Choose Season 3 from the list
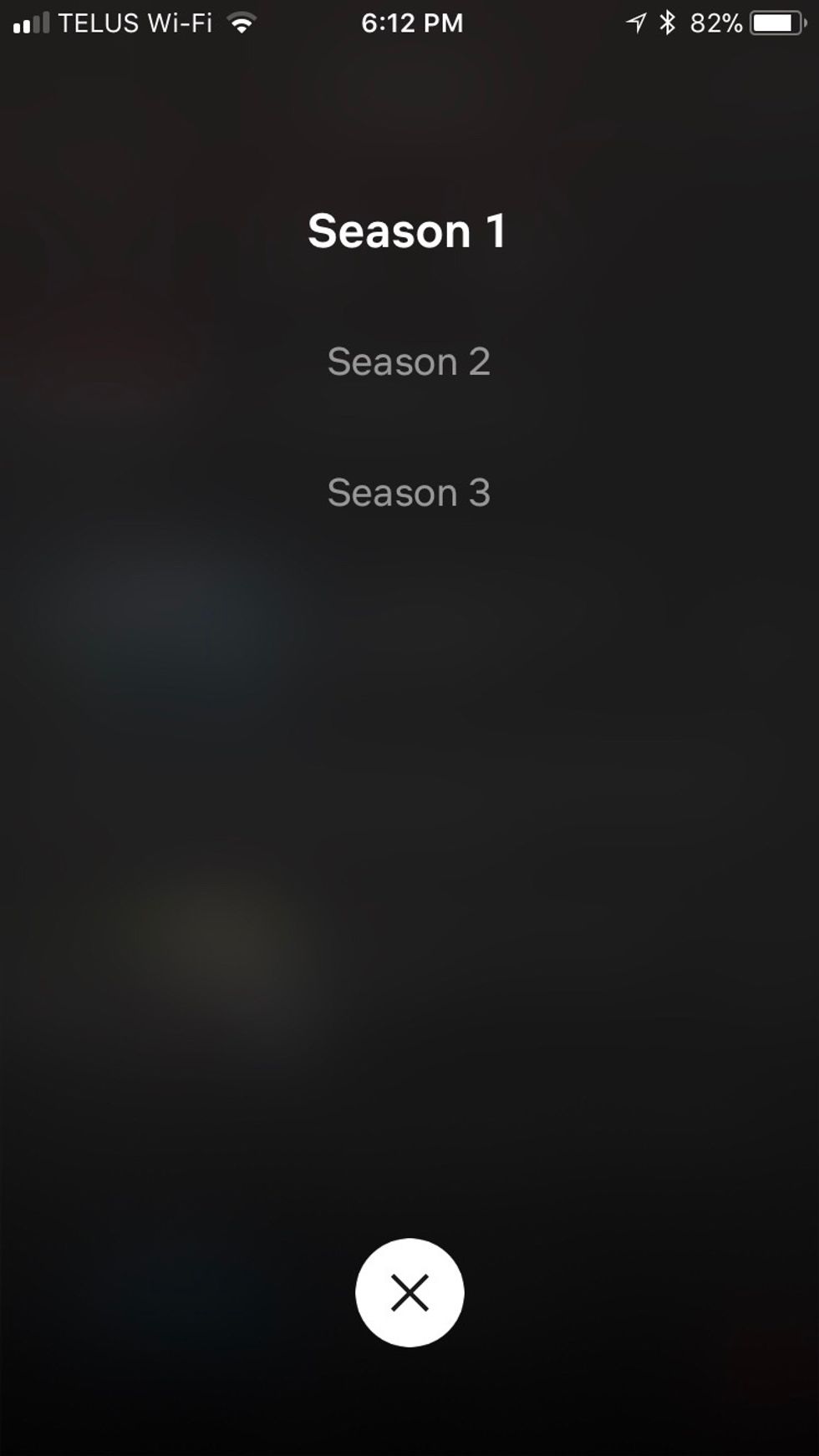The width and height of the screenshot is (819, 1456). [409, 493]
